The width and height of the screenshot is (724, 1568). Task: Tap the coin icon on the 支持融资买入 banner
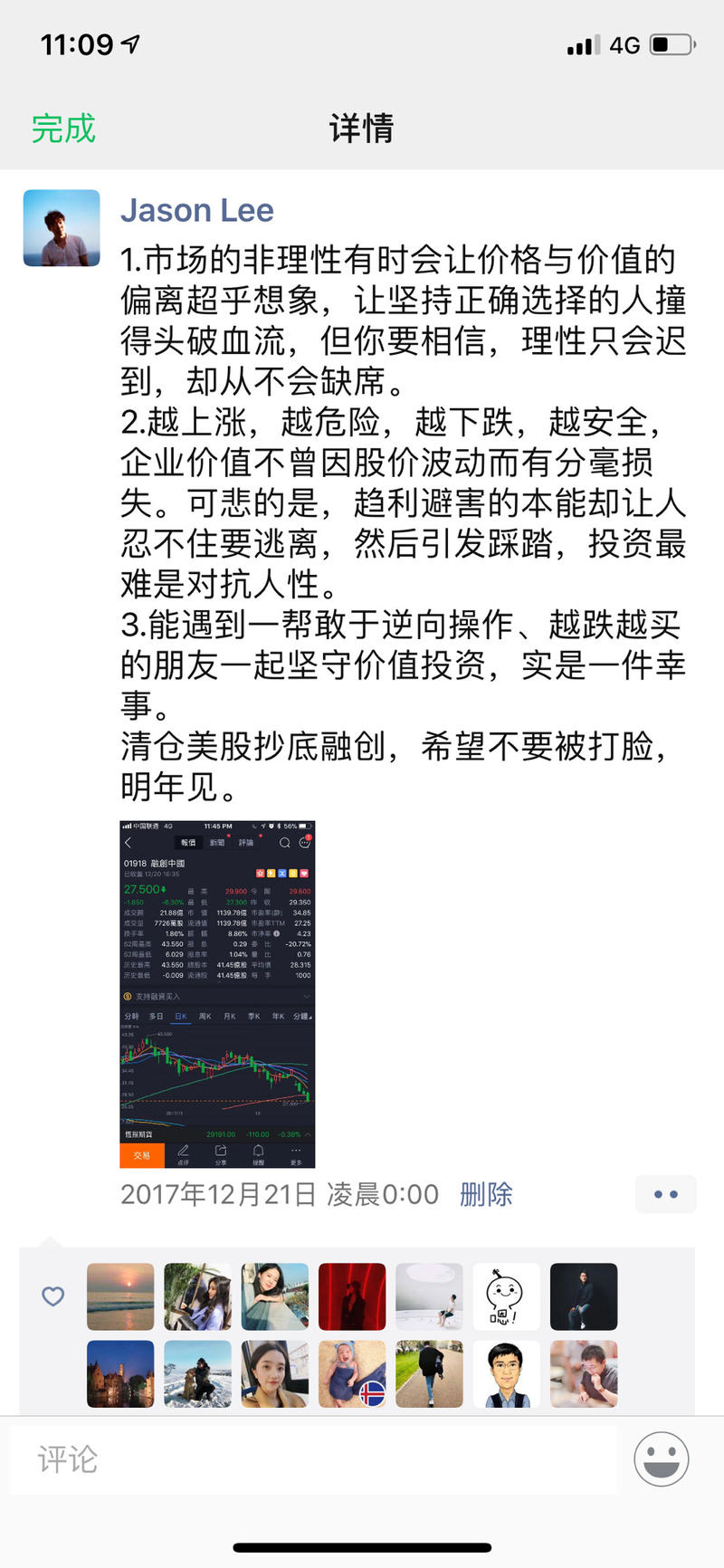pyautogui.click(x=128, y=999)
